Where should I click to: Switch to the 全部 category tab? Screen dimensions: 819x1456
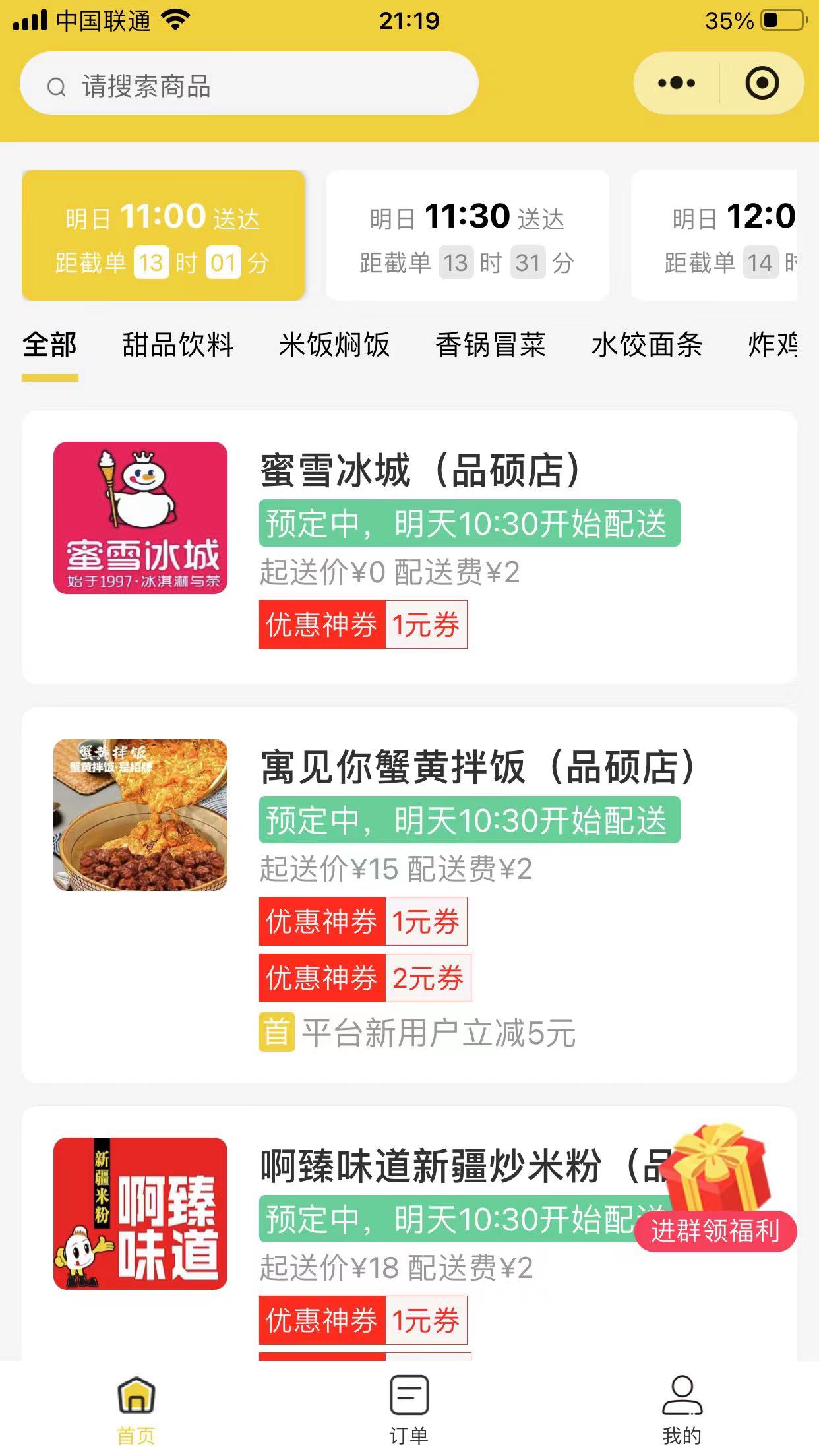pos(49,346)
